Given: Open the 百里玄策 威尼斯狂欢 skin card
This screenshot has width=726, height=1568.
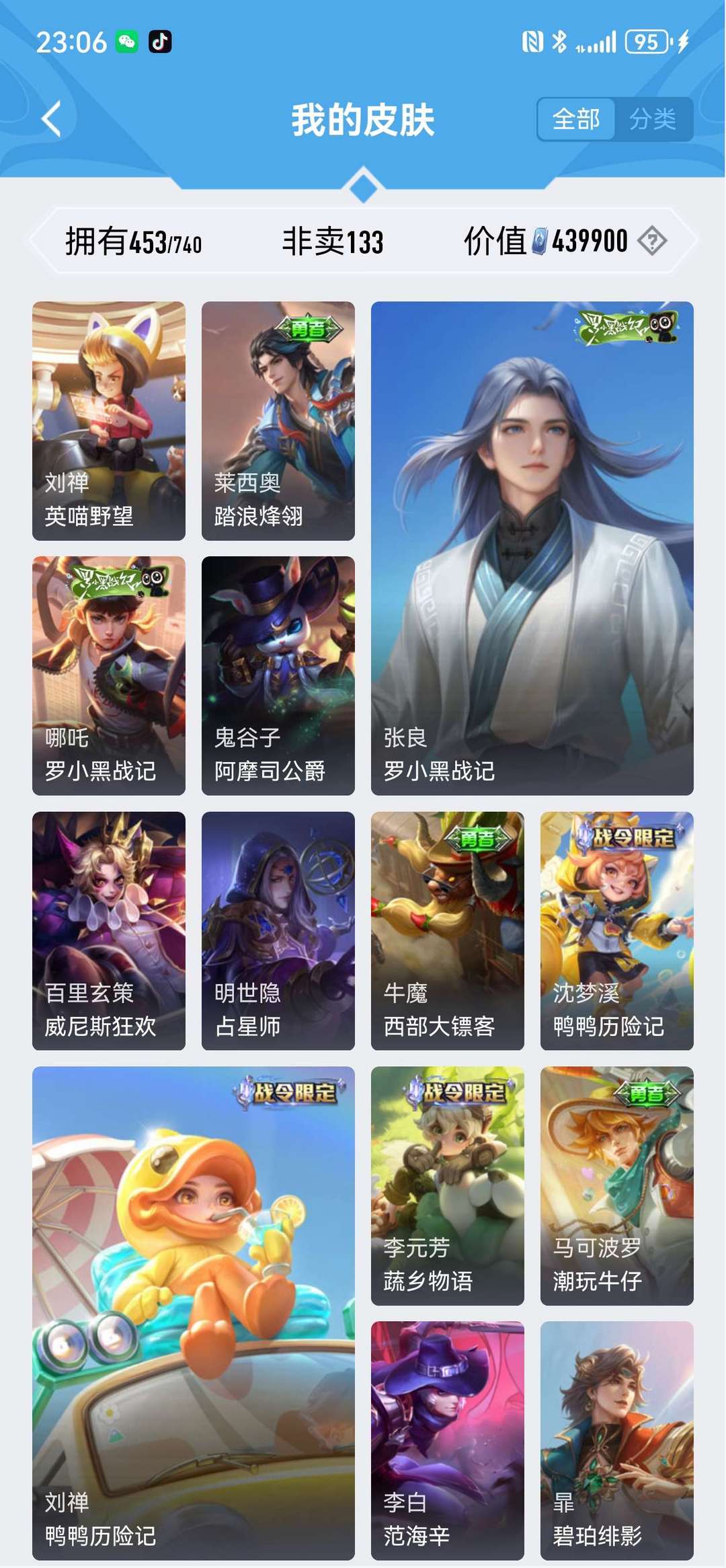Looking at the screenshot, I should 109,930.
